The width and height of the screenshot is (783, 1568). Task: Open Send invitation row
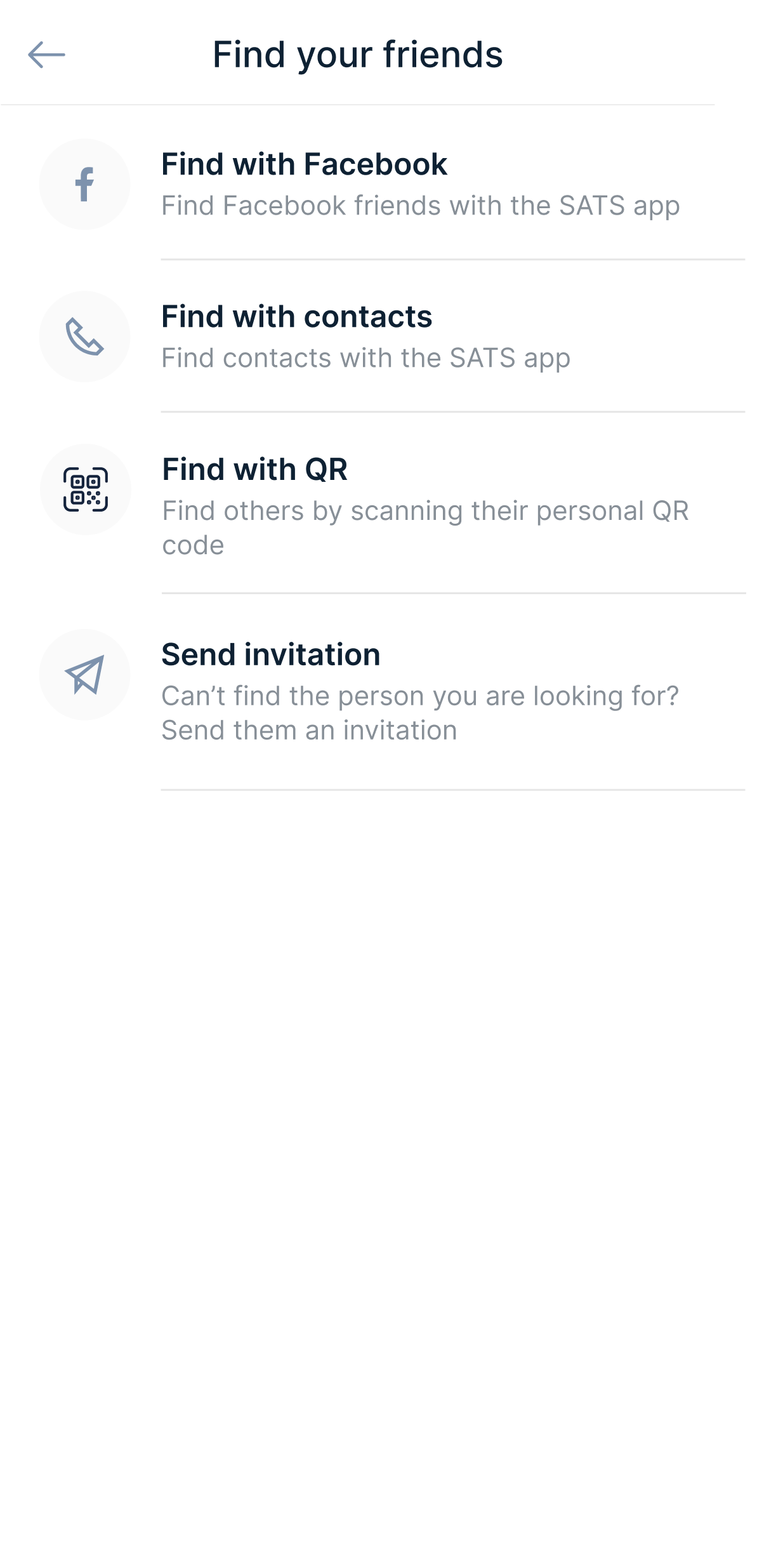tap(271, 655)
